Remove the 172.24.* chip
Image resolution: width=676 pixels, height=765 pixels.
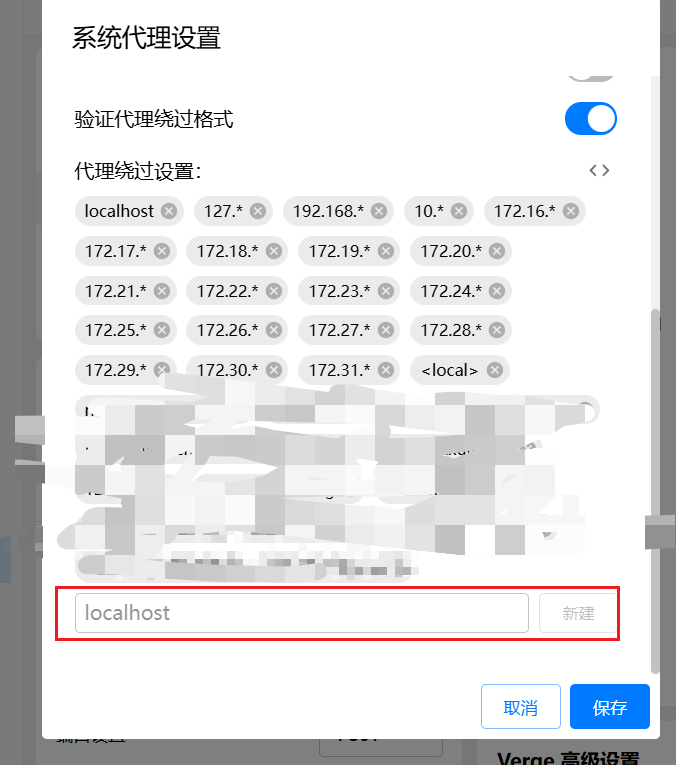pyautogui.click(x=497, y=291)
